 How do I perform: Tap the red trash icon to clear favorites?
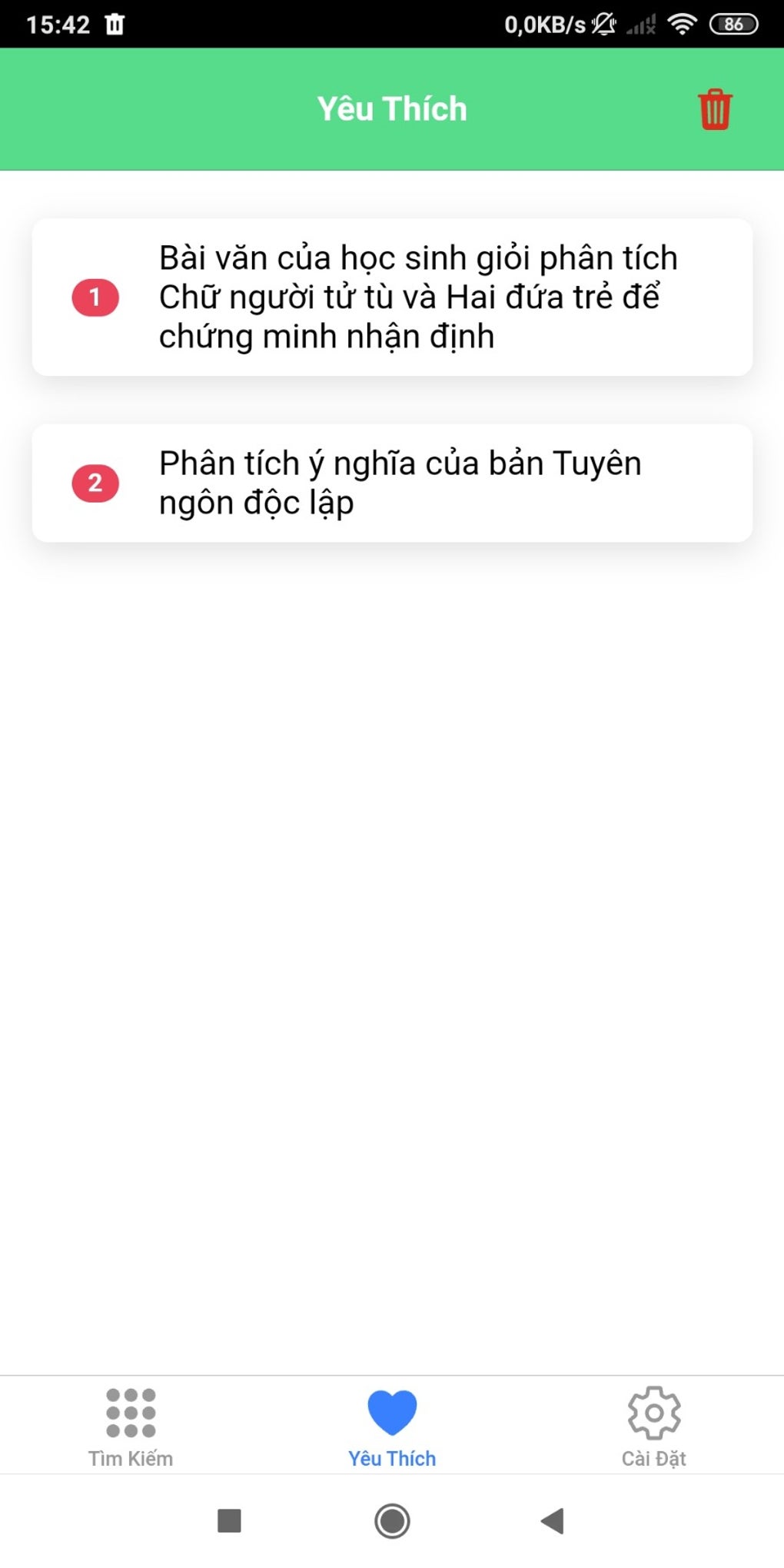coord(714,110)
